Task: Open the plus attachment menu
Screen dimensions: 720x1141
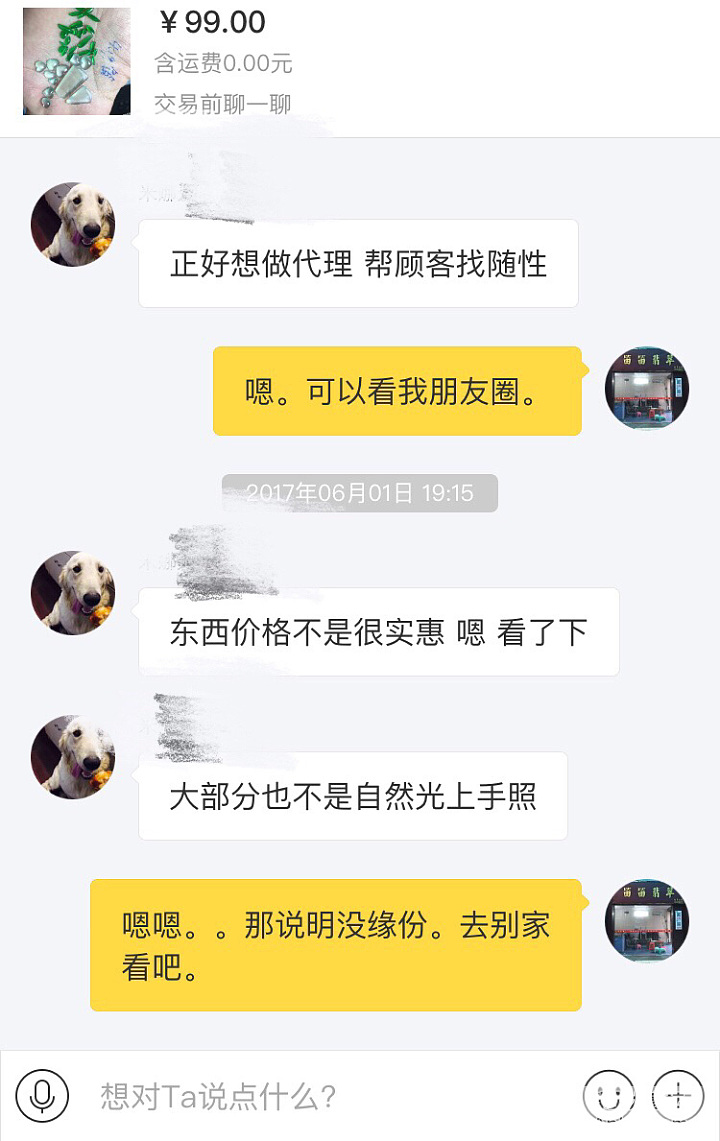Action: 678,1096
